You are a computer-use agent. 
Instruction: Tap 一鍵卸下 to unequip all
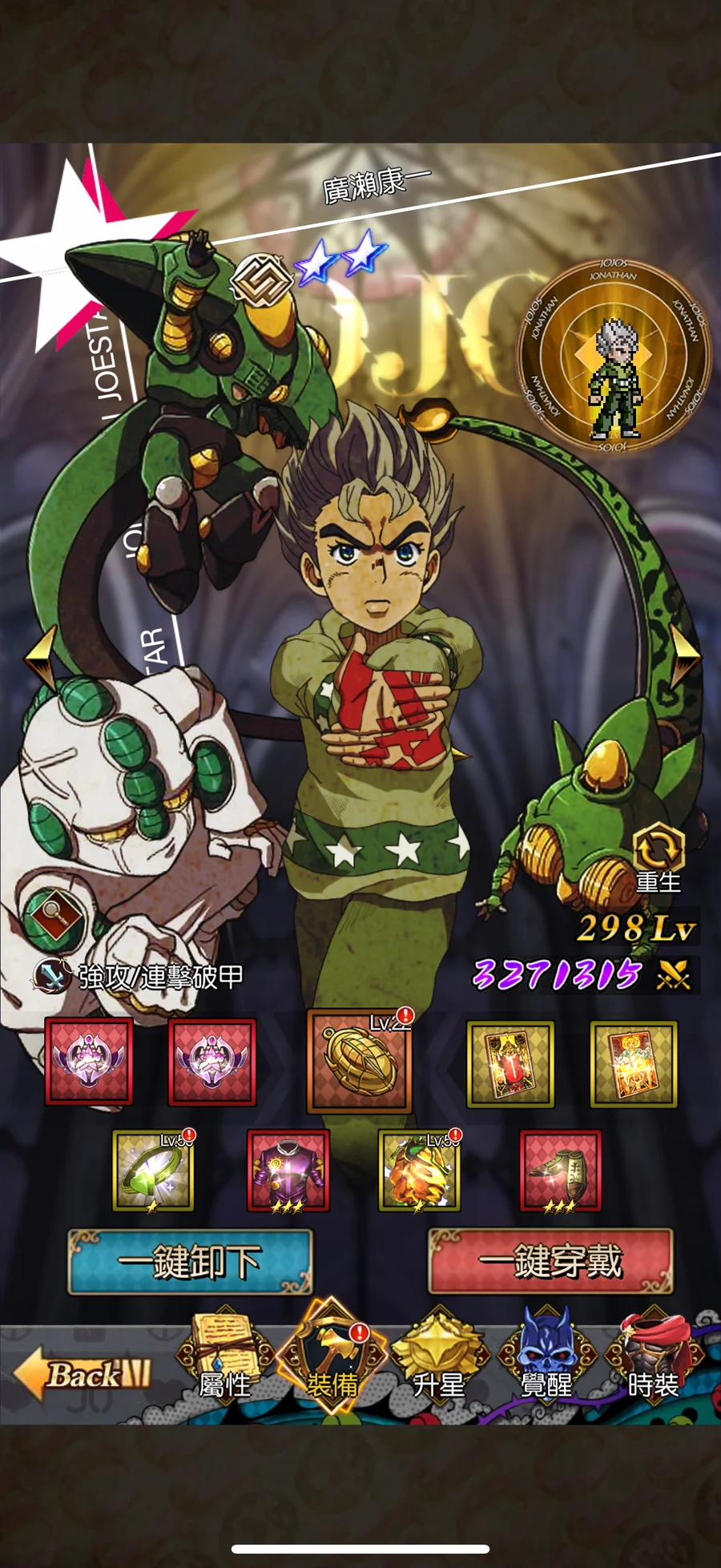coord(190,1263)
